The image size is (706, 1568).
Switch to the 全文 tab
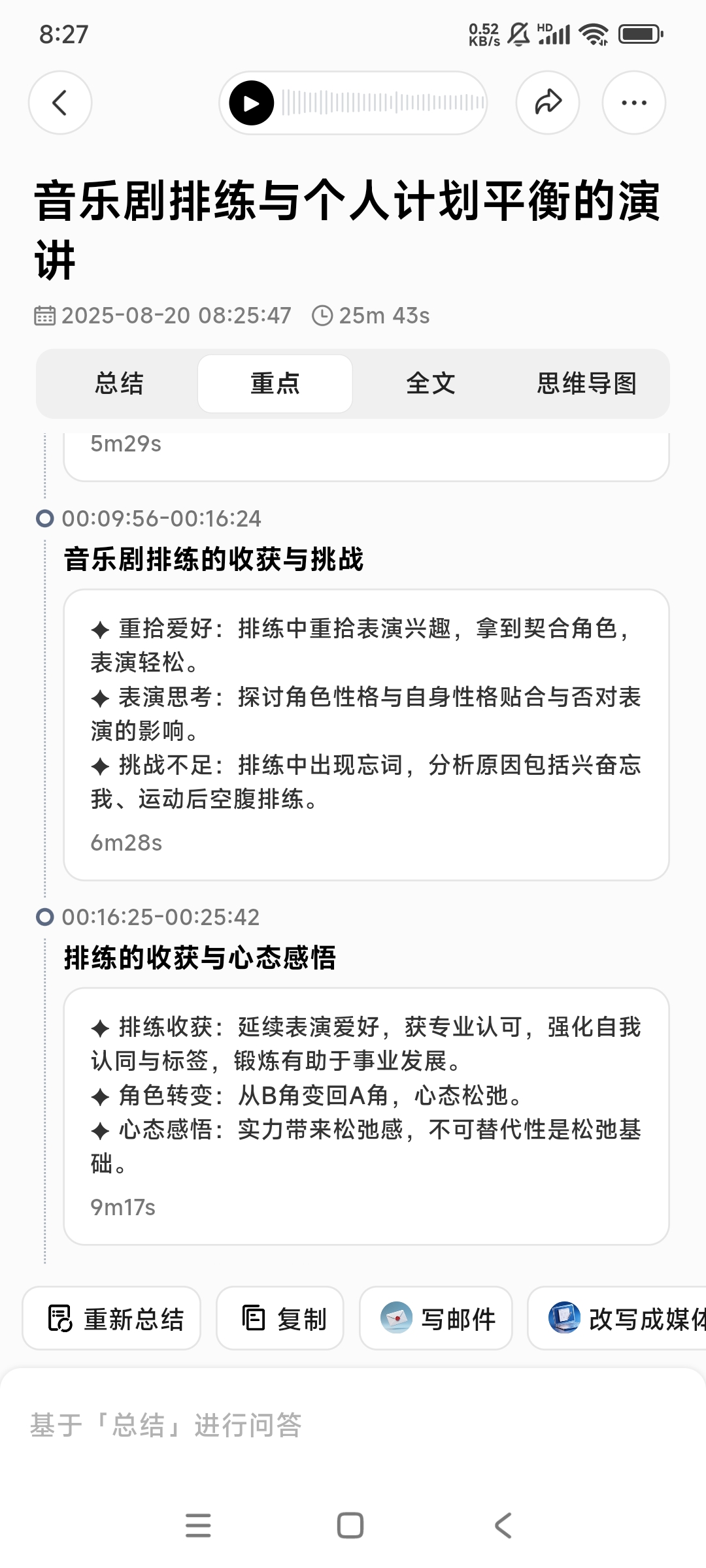coord(431,384)
